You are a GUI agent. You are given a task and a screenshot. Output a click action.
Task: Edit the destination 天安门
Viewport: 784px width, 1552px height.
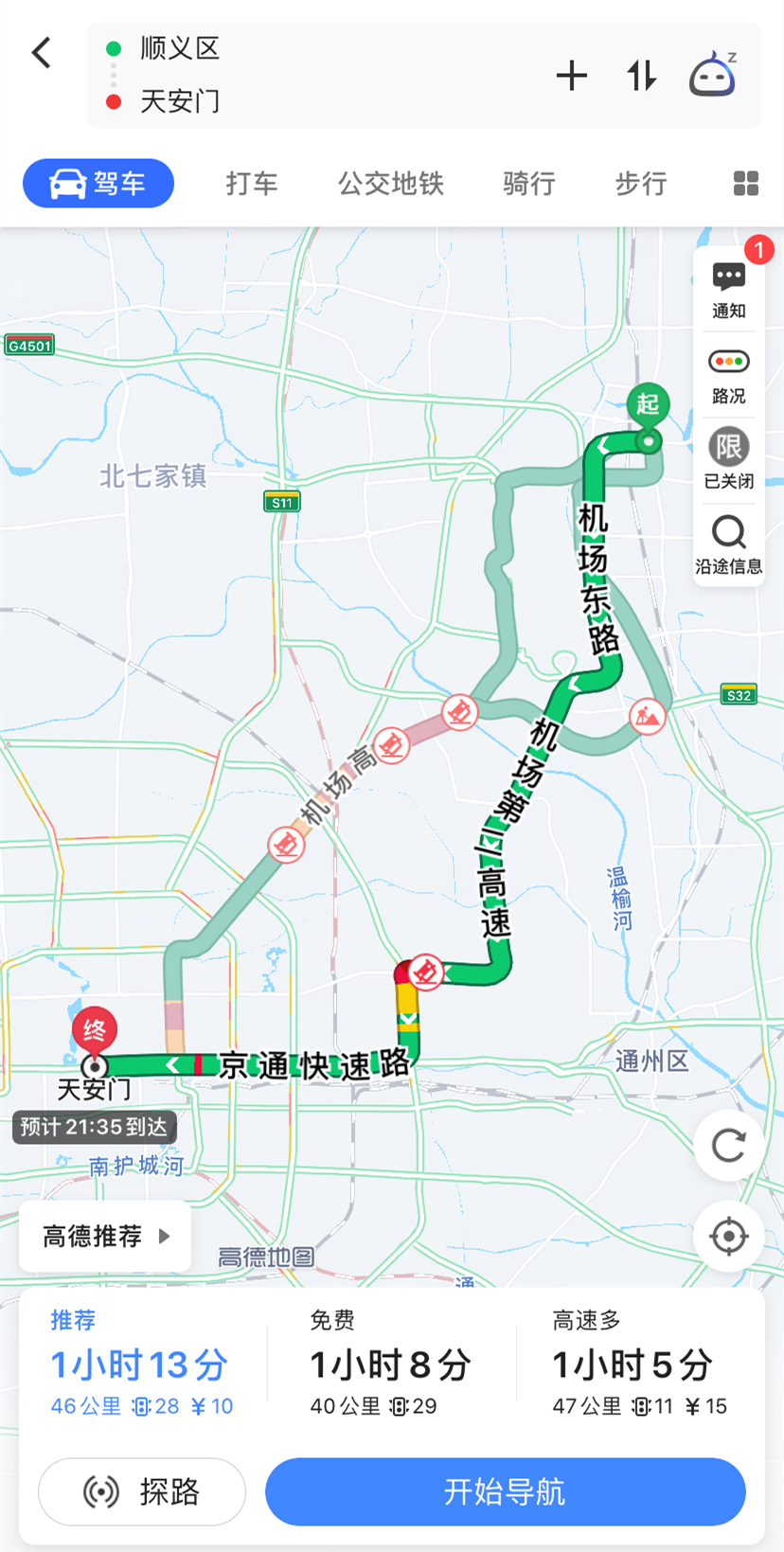(180, 101)
